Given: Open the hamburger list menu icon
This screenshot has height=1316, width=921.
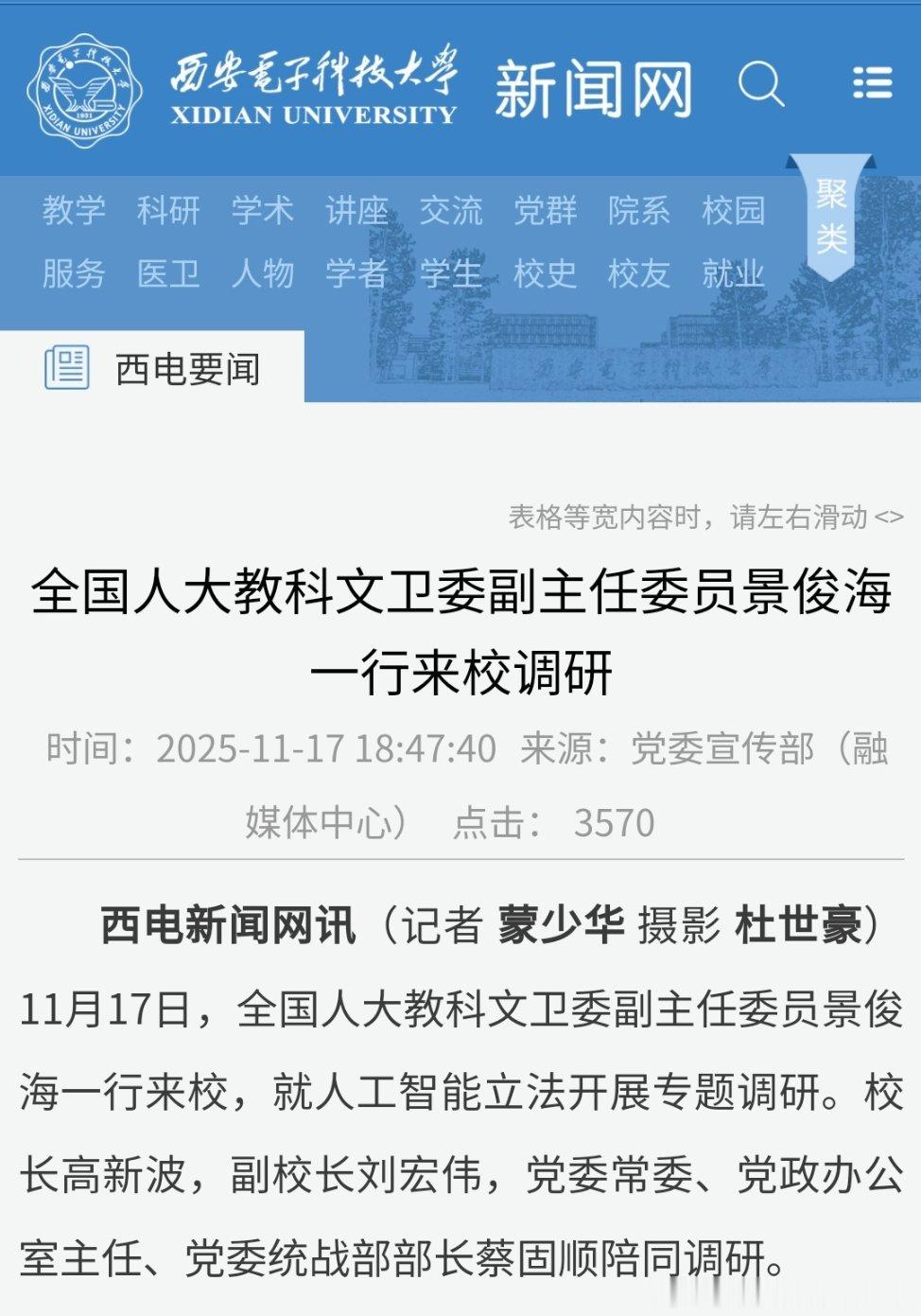Looking at the screenshot, I should point(872,85).
